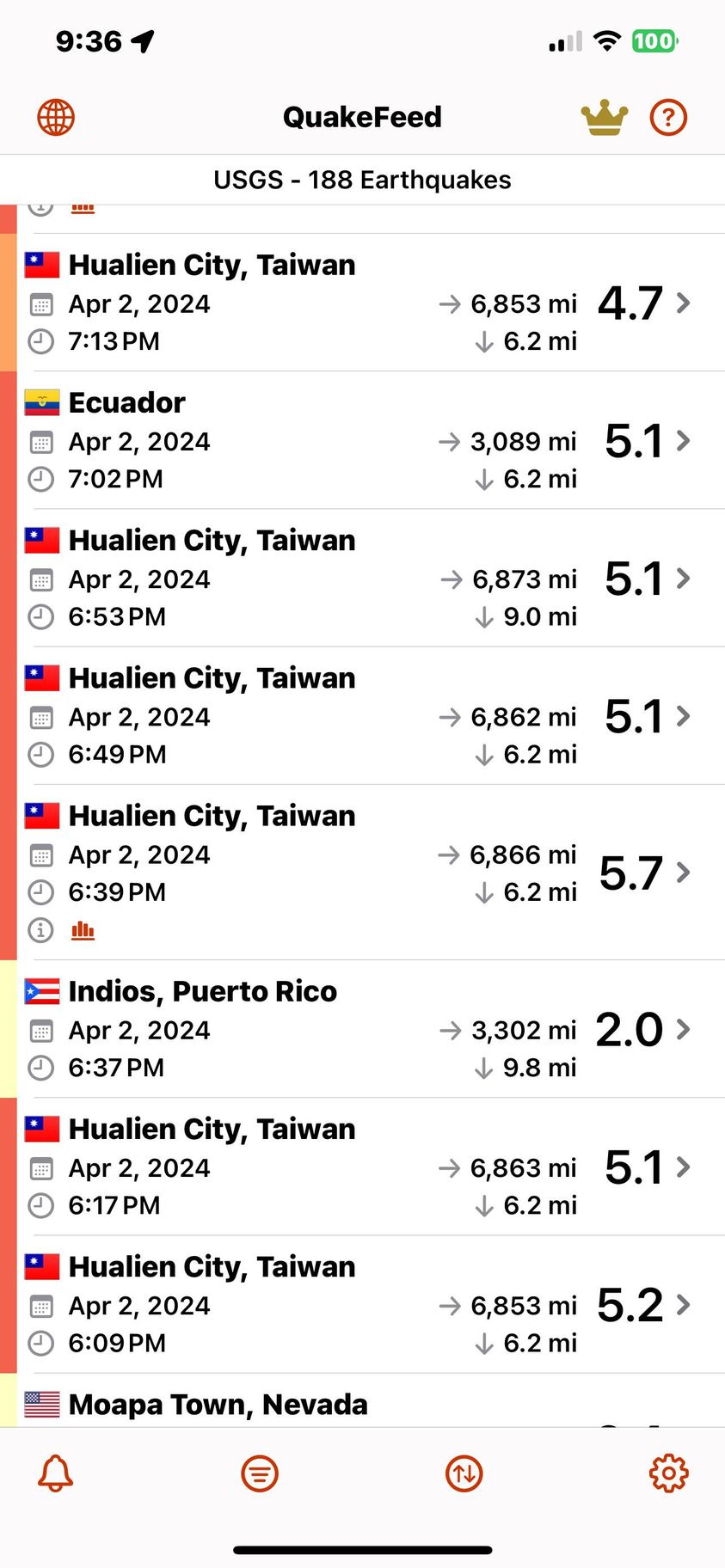The height and width of the screenshot is (1568, 725).
Task: Open the 4.7 Hualien City quake at 7:13 PM
Action: click(361, 303)
